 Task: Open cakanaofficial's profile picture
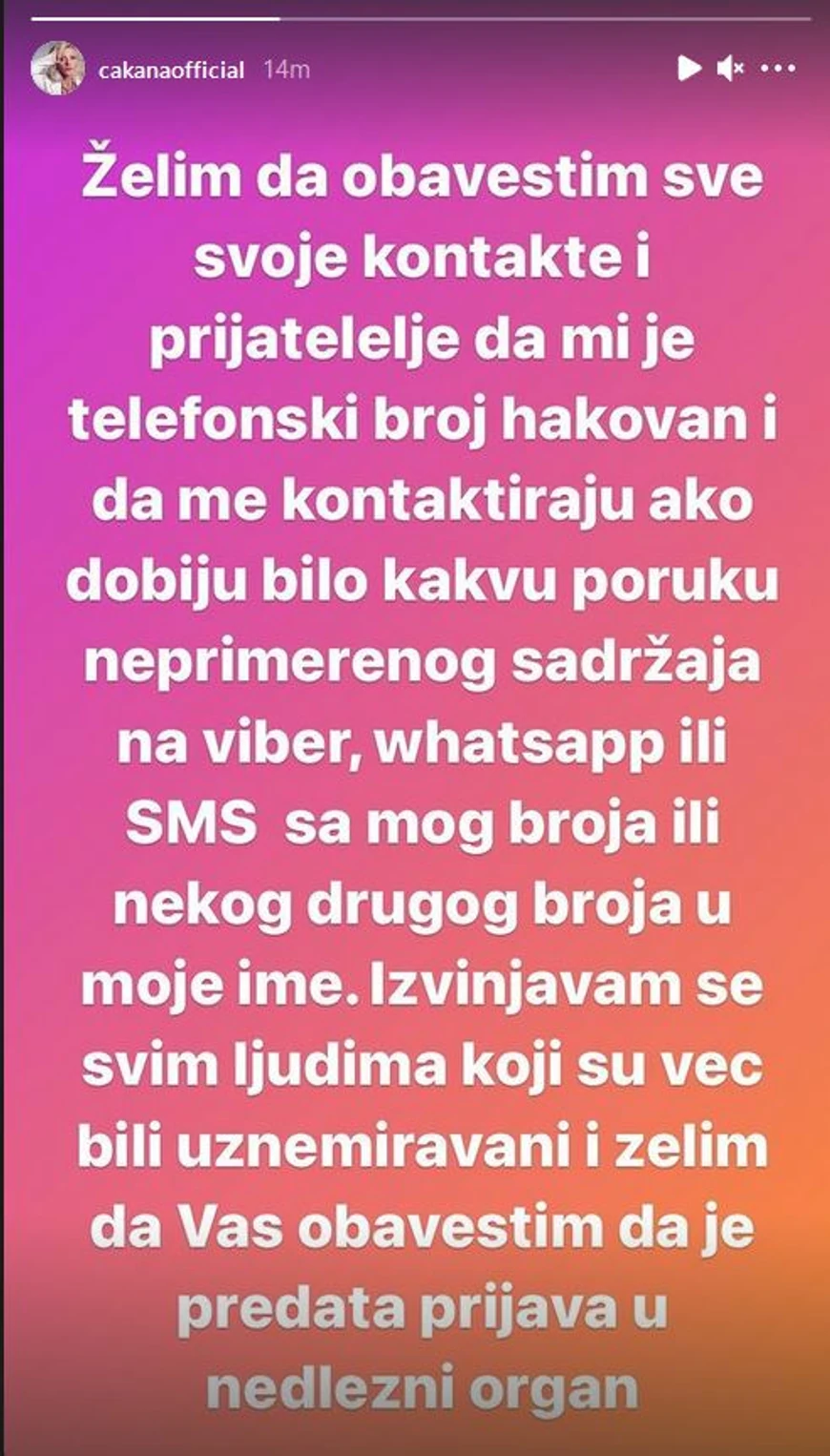pyautogui.click(x=55, y=69)
